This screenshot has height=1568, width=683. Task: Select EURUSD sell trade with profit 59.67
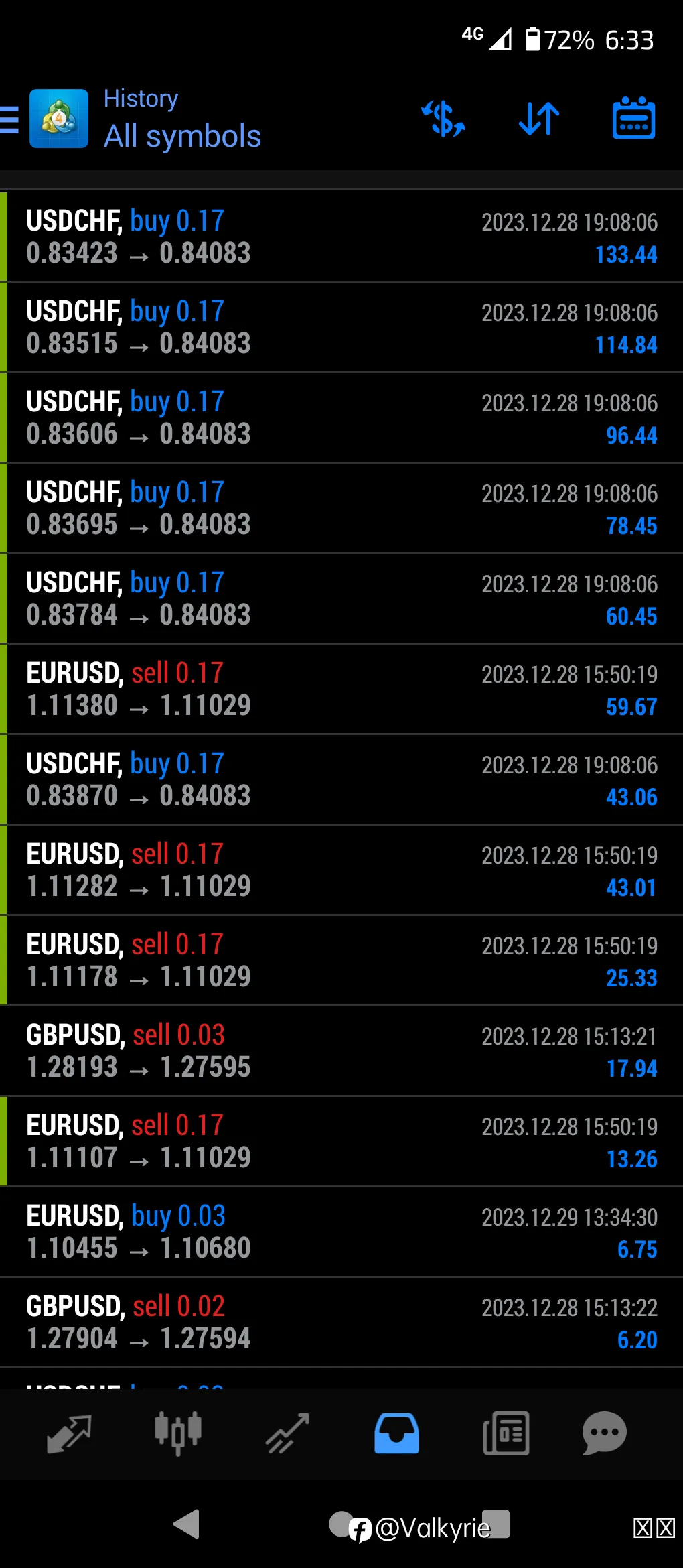[x=341, y=689]
